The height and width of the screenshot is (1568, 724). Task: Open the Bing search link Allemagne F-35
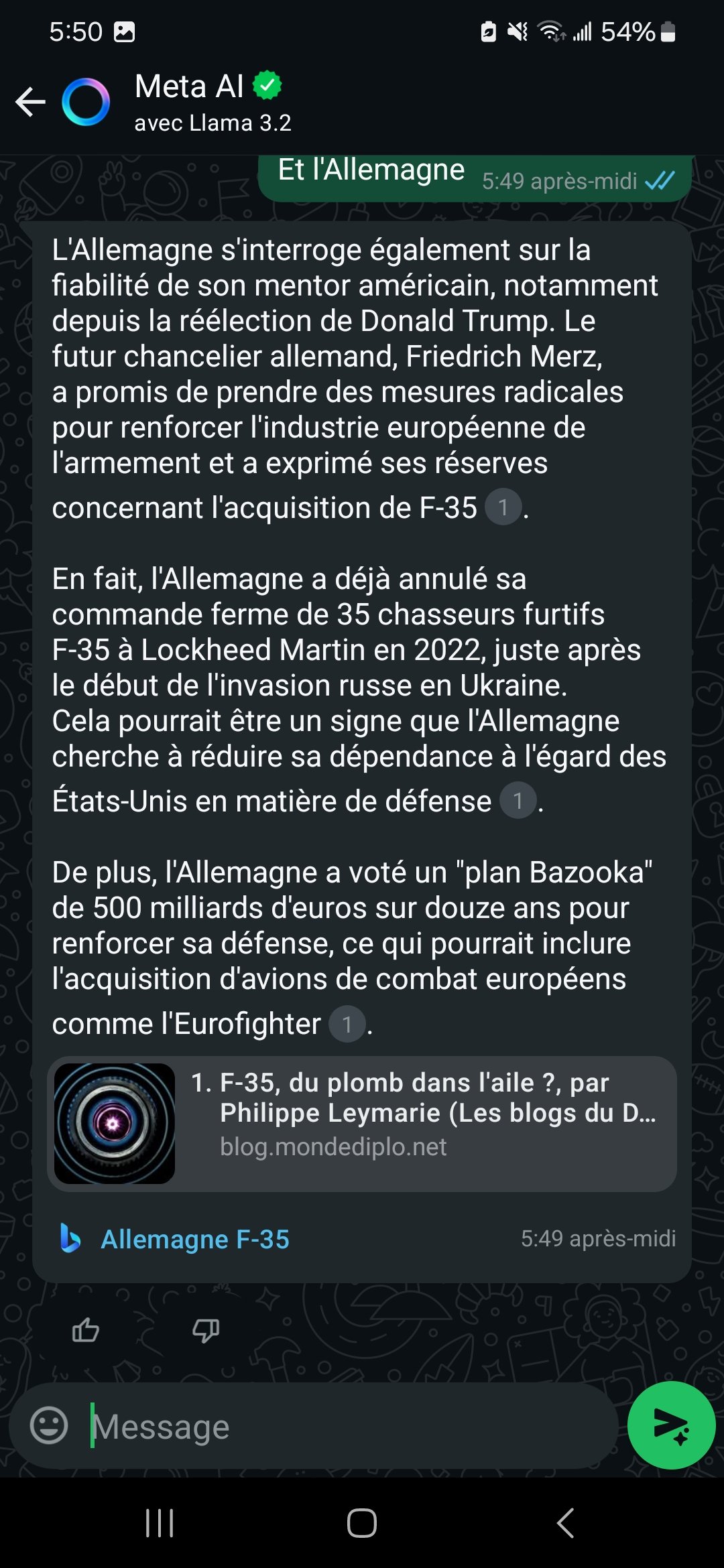[x=194, y=1239]
